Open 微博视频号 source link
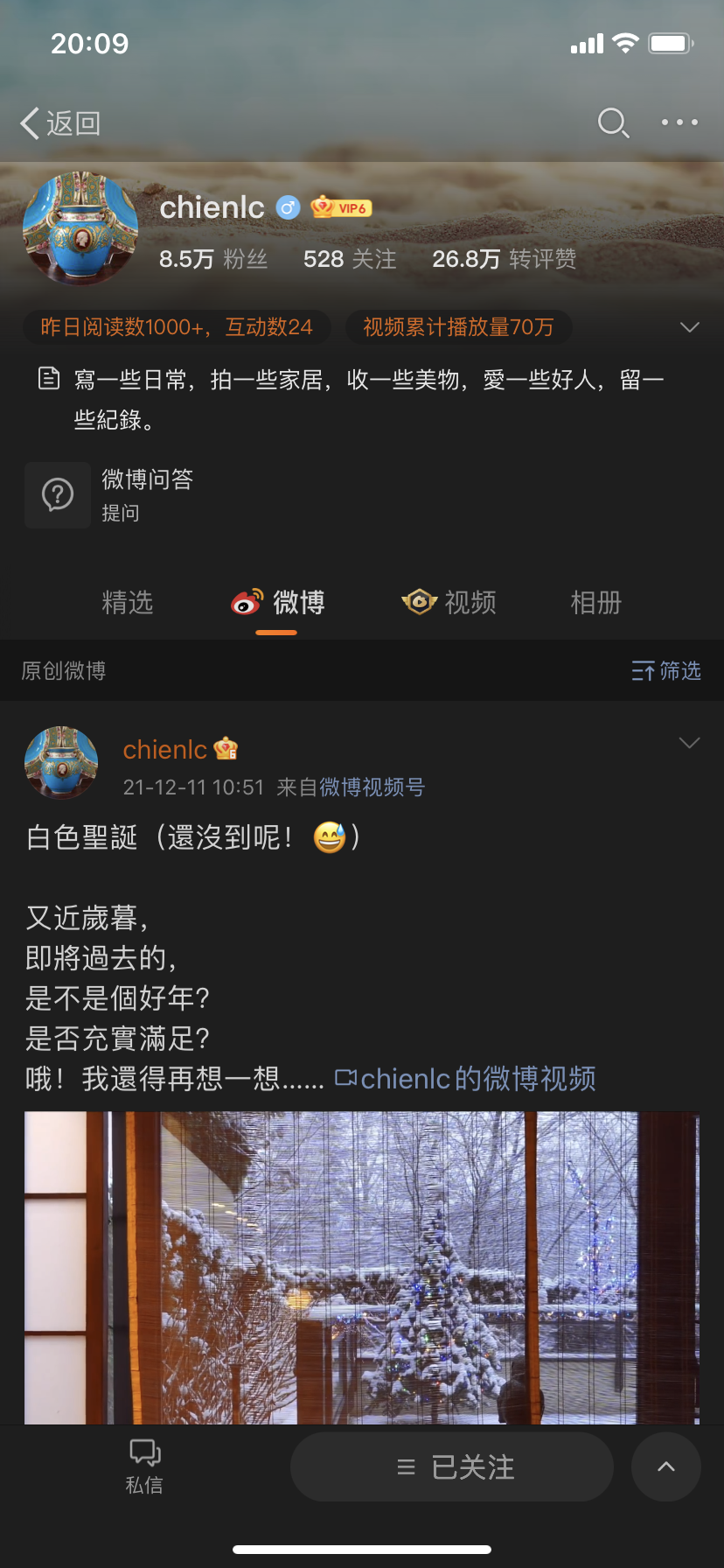Image resolution: width=724 pixels, height=1568 pixels. [372, 787]
